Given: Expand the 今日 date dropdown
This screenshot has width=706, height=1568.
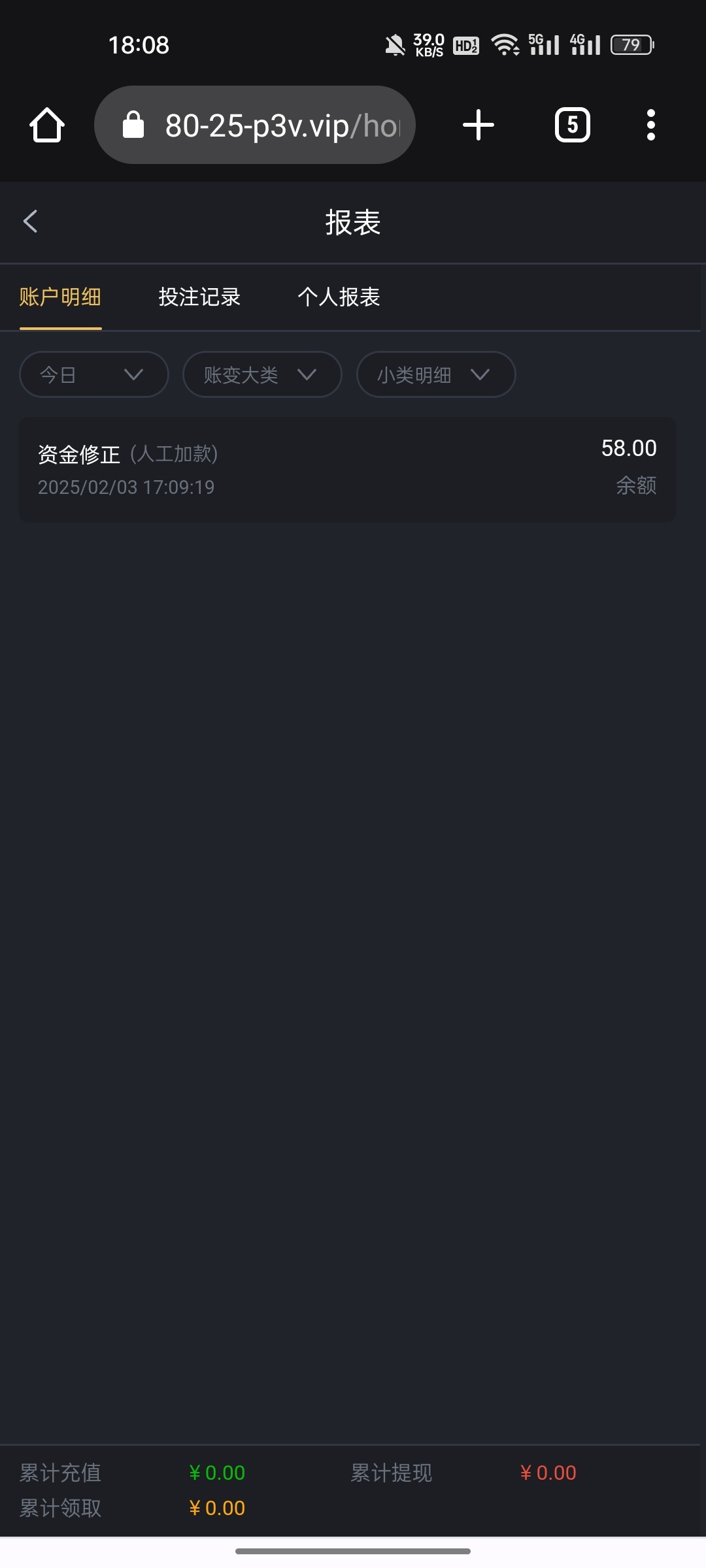Looking at the screenshot, I should (x=94, y=374).
